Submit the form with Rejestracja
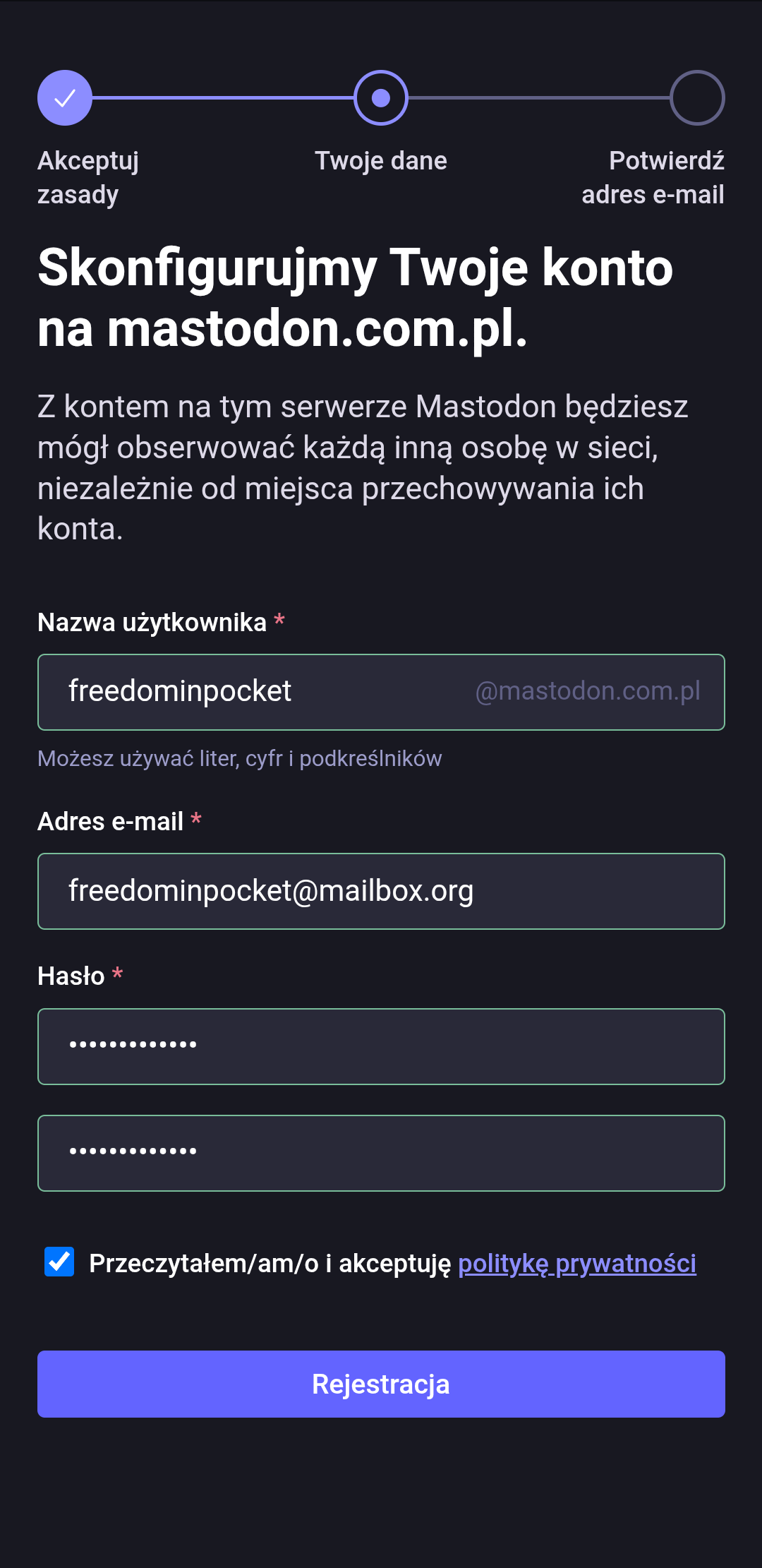 pyautogui.click(x=381, y=1384)
